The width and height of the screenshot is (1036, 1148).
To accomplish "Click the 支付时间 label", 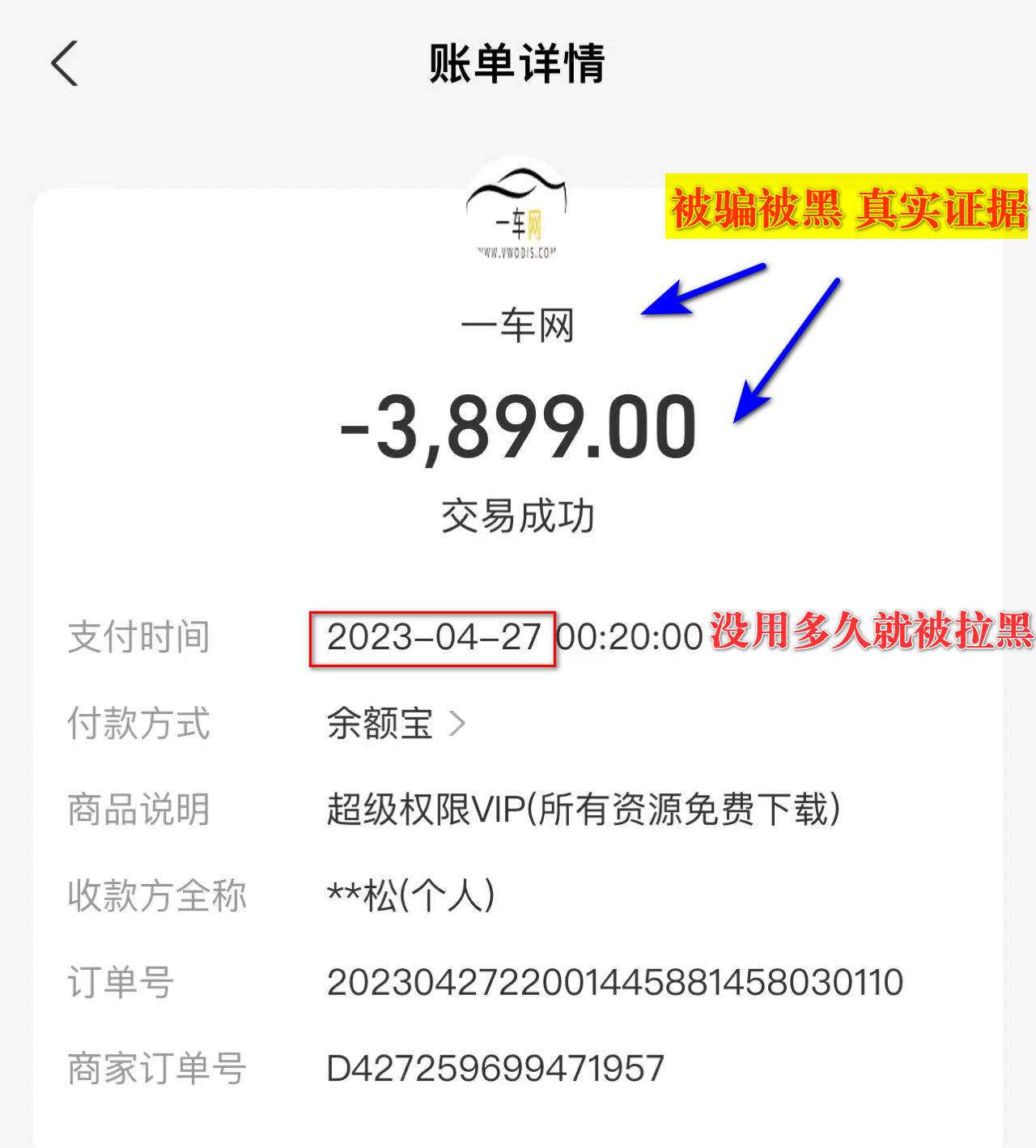I will [139, 638].
